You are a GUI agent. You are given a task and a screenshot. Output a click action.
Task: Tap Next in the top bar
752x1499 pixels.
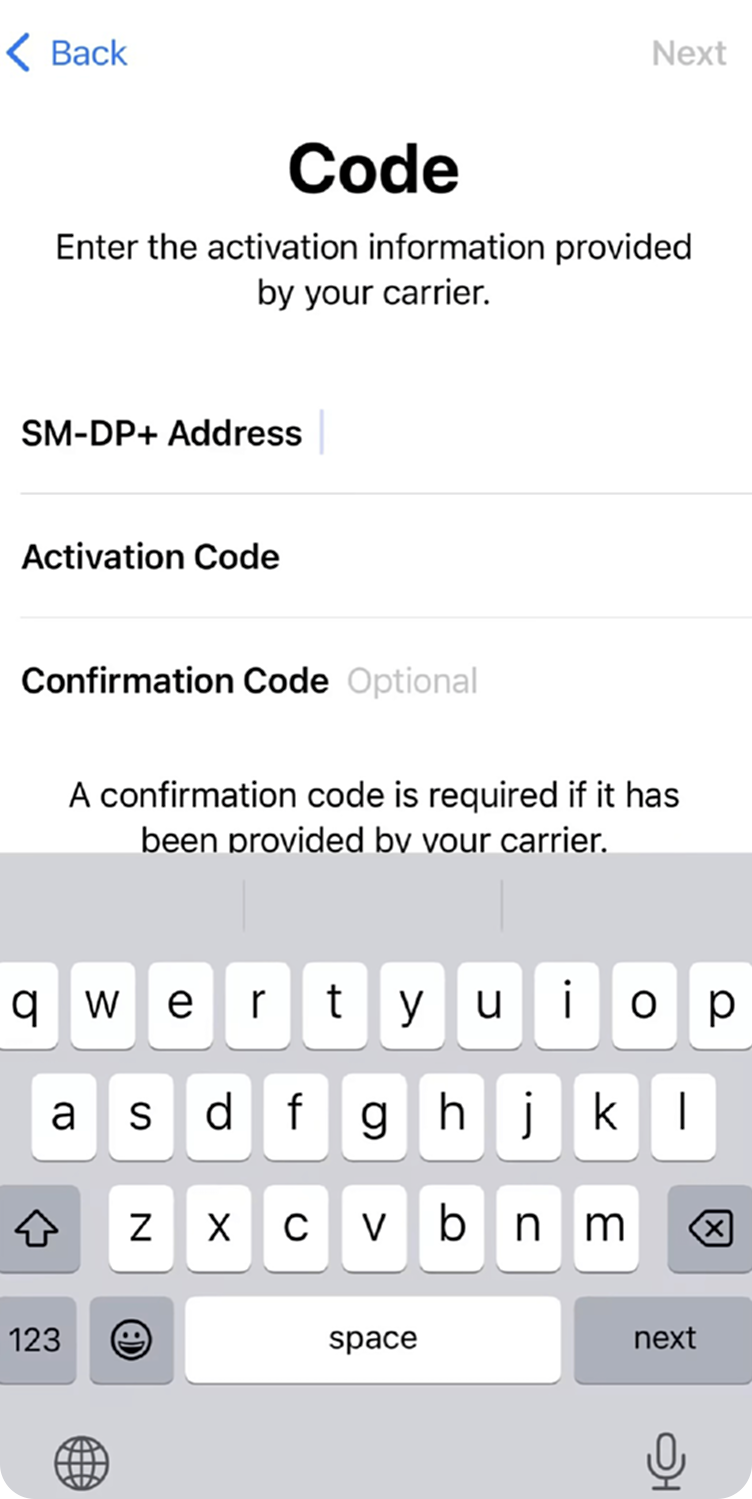(x=688, y=53)
